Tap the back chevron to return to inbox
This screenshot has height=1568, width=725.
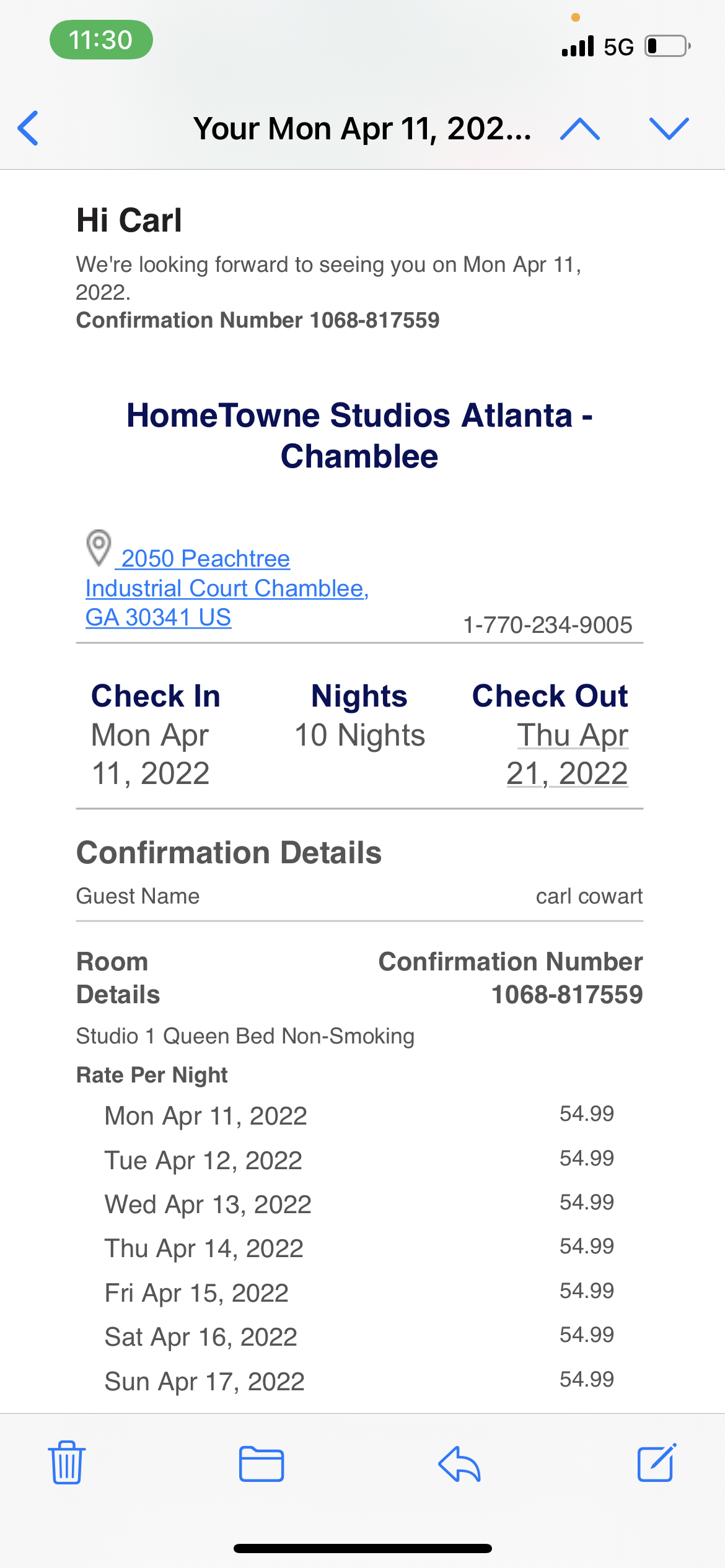pyautogui.click(x=27, y=129)
